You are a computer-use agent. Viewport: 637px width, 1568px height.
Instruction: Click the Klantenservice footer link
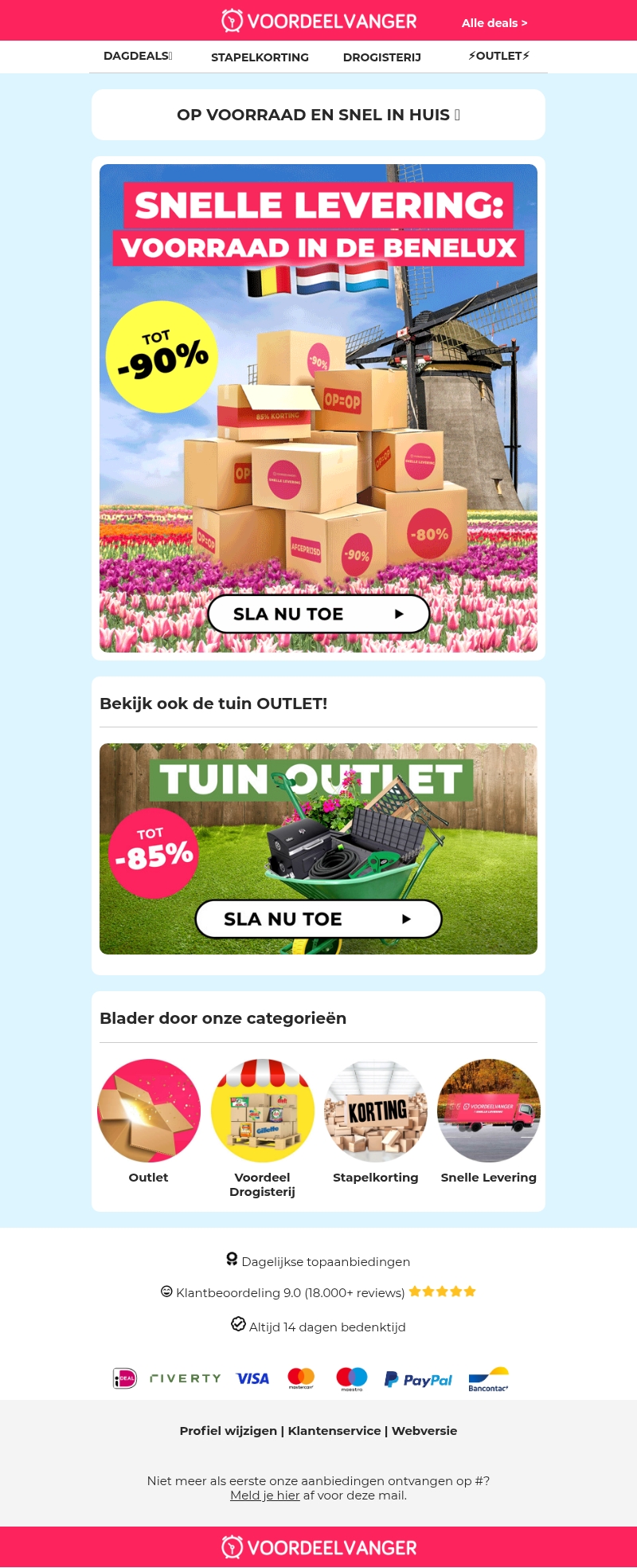pyautogui.click(x=334, y=1446)
